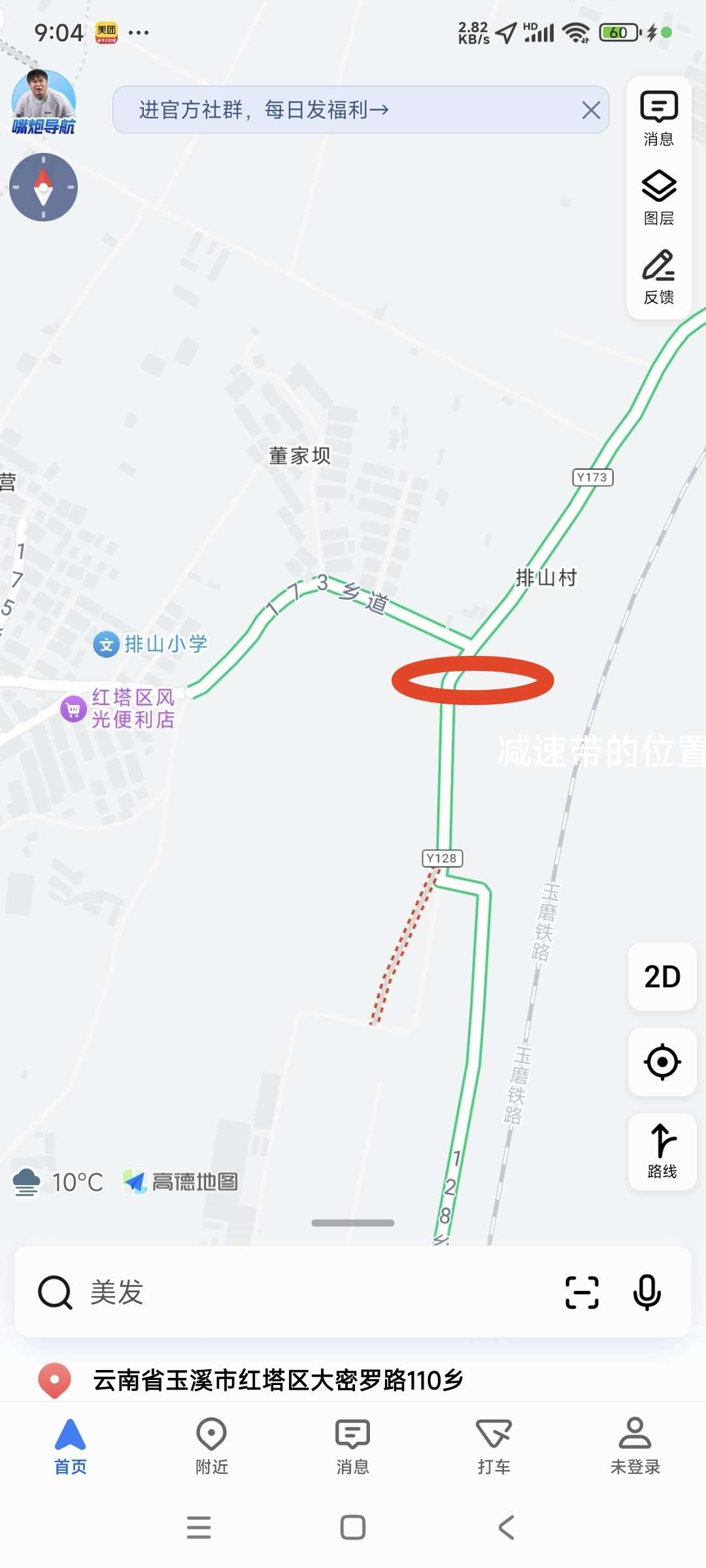Start voice search with the microphone
The height and width of the screenshot is (1568, 706).
coord(647,1292)
